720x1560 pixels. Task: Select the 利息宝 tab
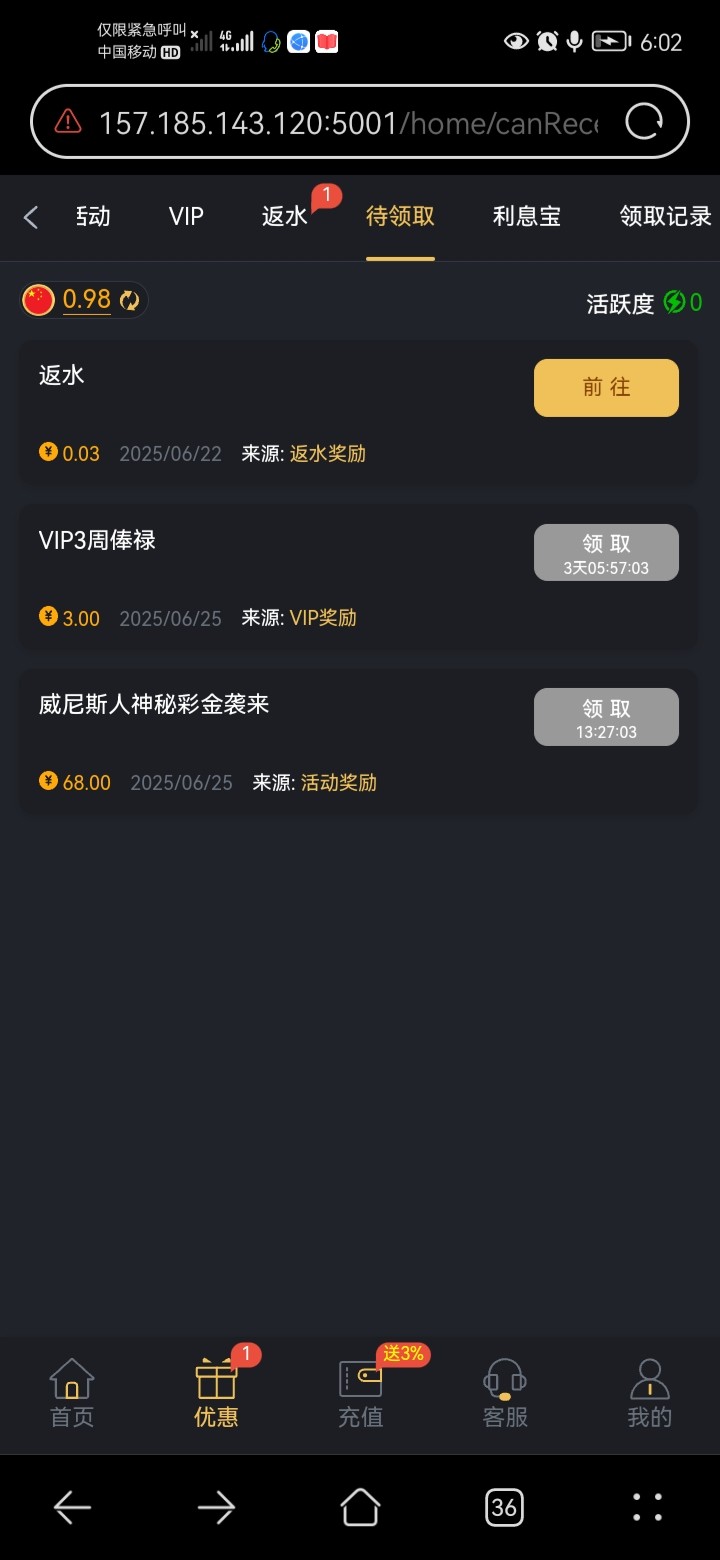[527, 216]
